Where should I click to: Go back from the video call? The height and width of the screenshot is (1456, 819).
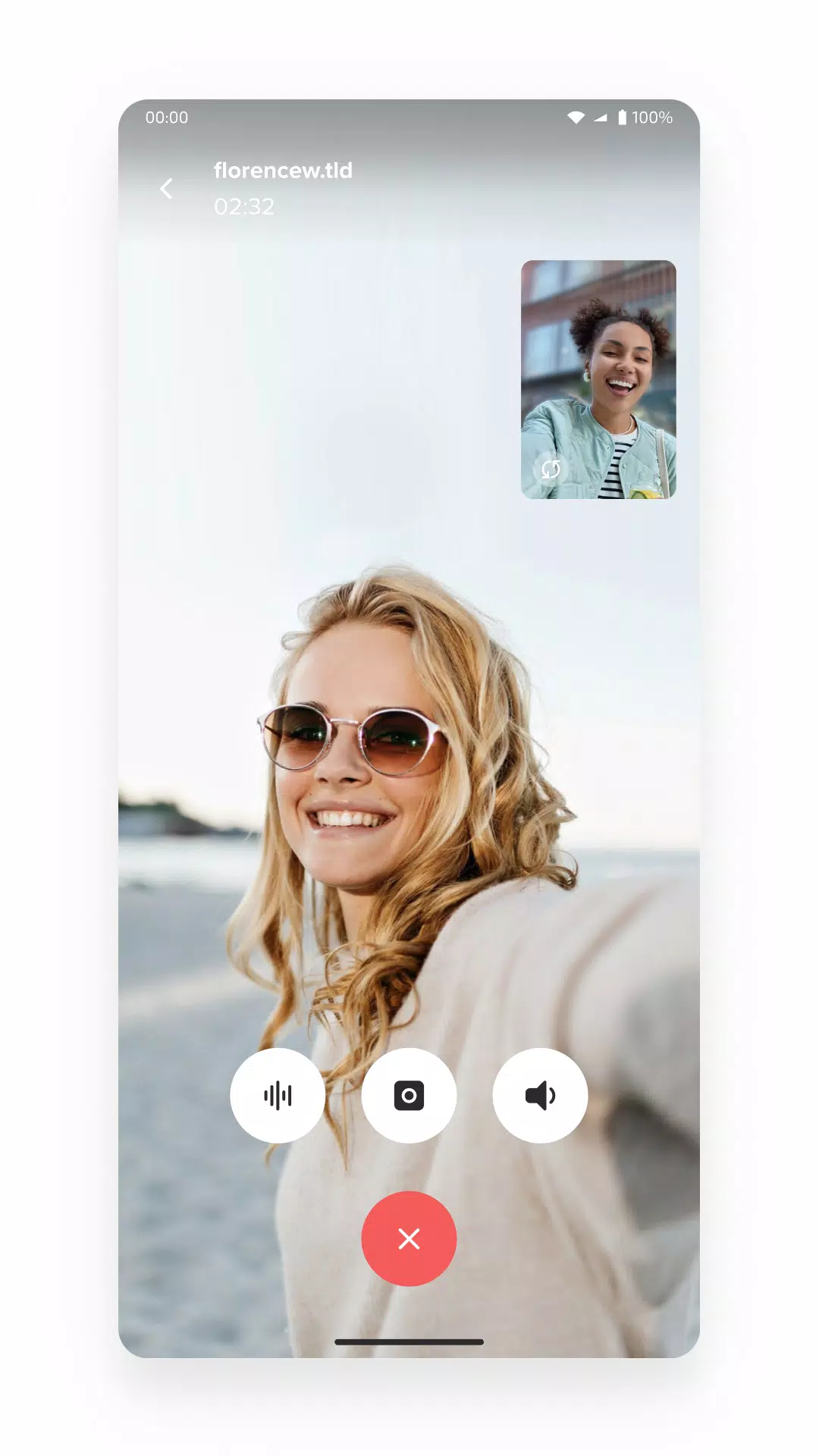(x=167, y=188)
